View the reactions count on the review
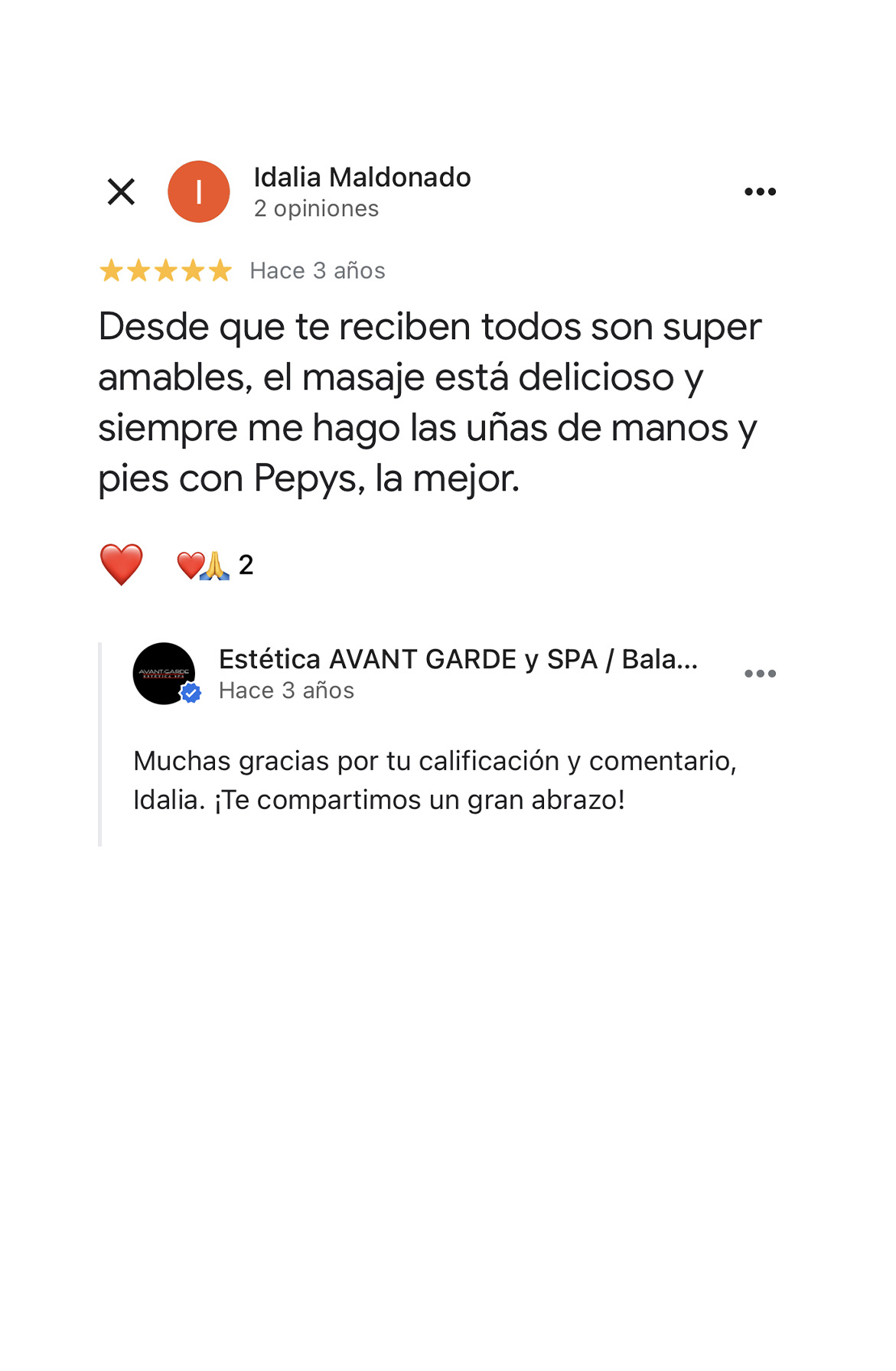The width and height of the screenshot is (896, 1371). 216,565
